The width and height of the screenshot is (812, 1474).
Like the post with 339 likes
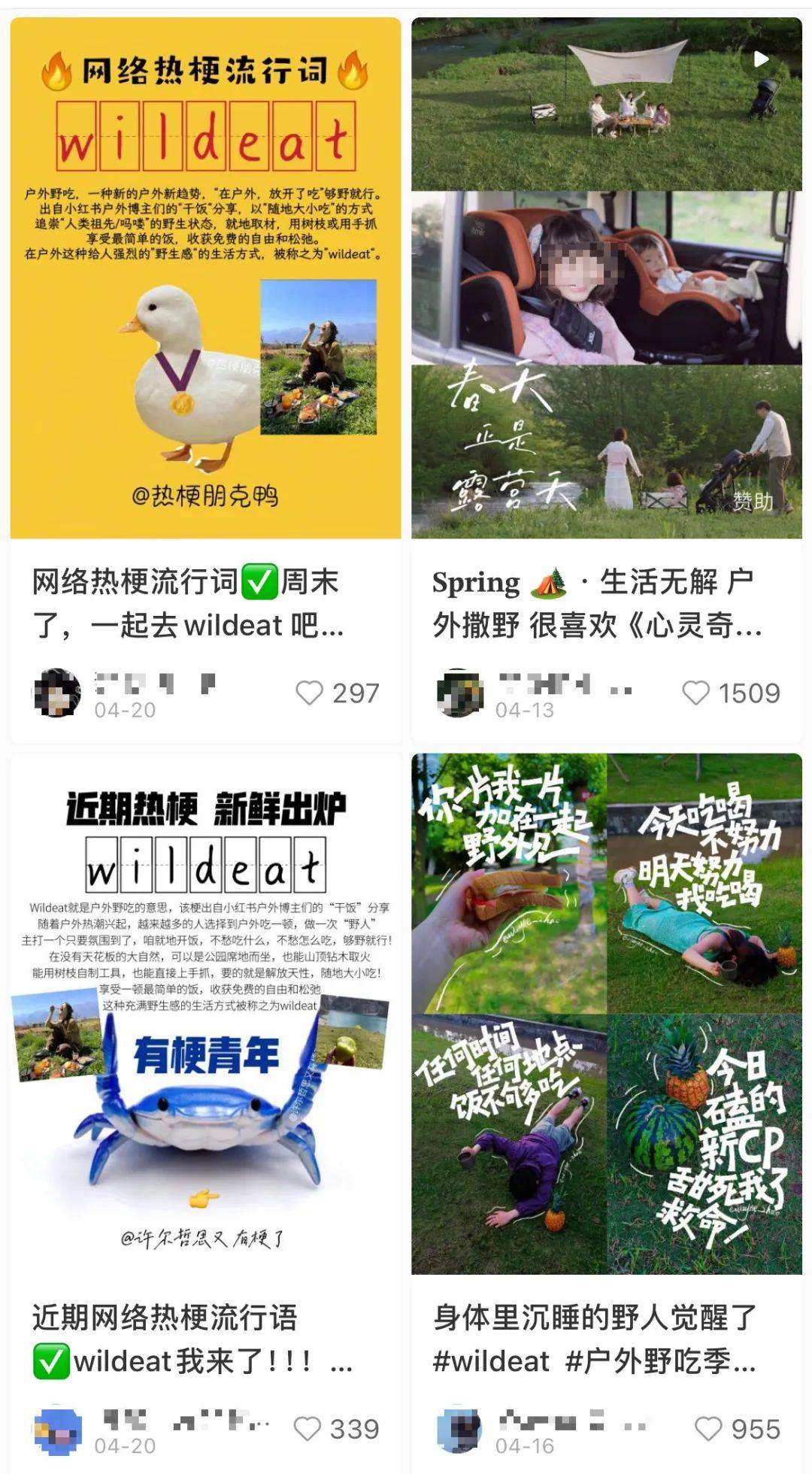click(307, 1429)
